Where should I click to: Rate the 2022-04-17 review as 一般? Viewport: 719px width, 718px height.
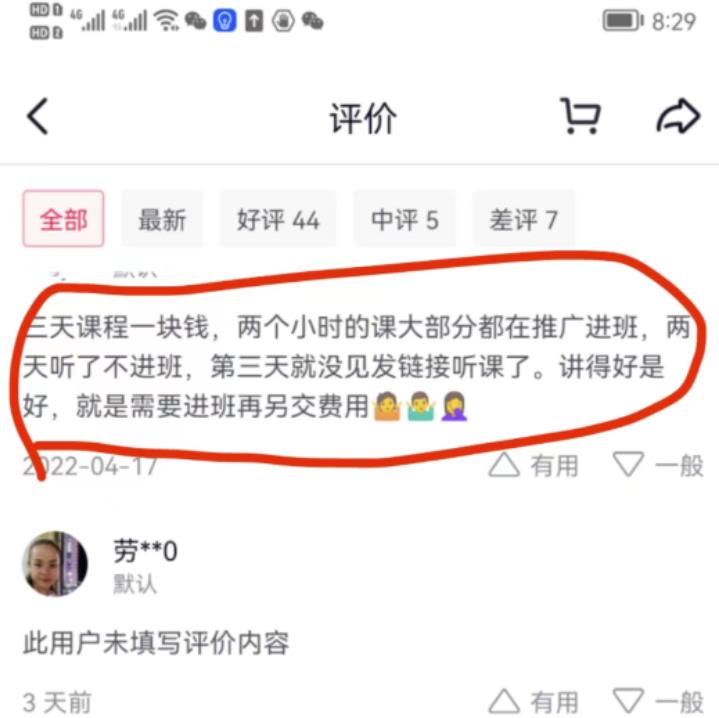coord(657,465)
